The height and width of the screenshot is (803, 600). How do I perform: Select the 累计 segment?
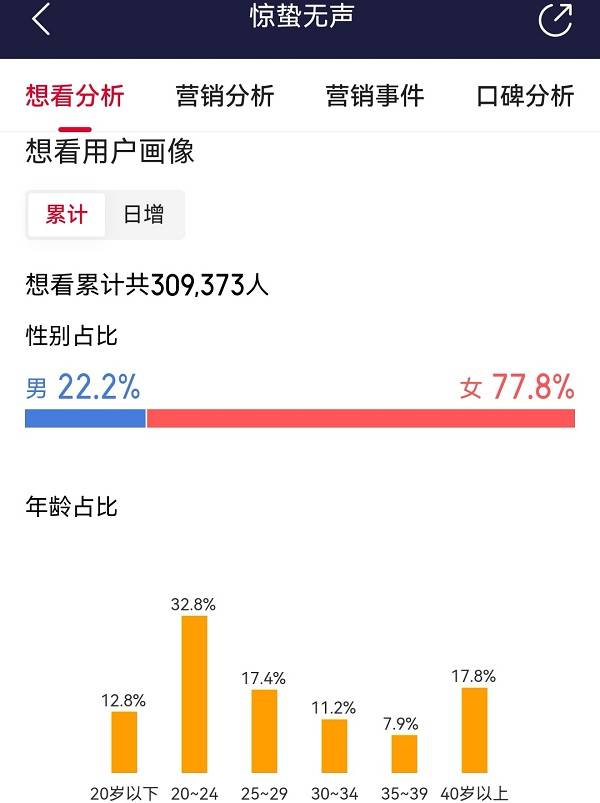pyautogui.click(x=66, y=214)
